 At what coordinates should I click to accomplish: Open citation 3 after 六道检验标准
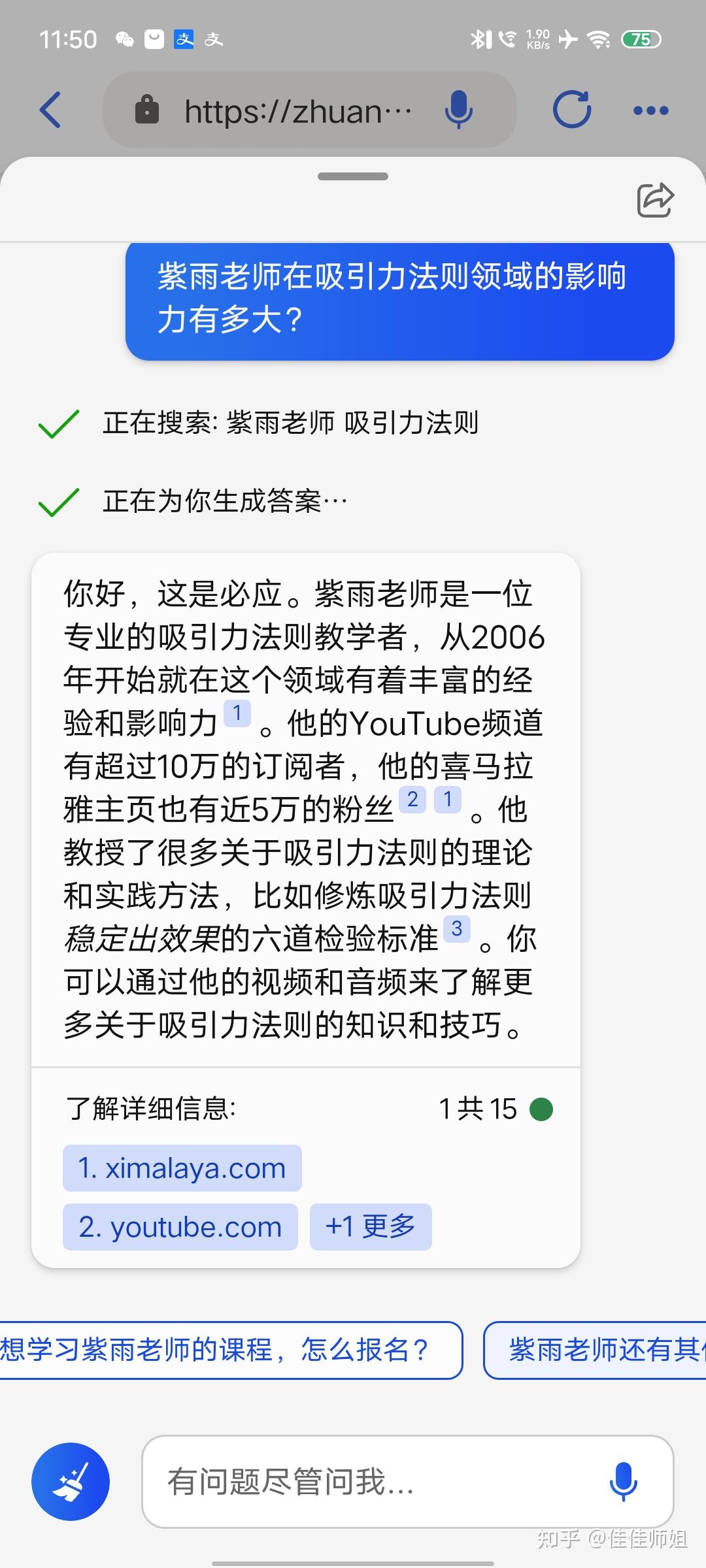point(457,928)
